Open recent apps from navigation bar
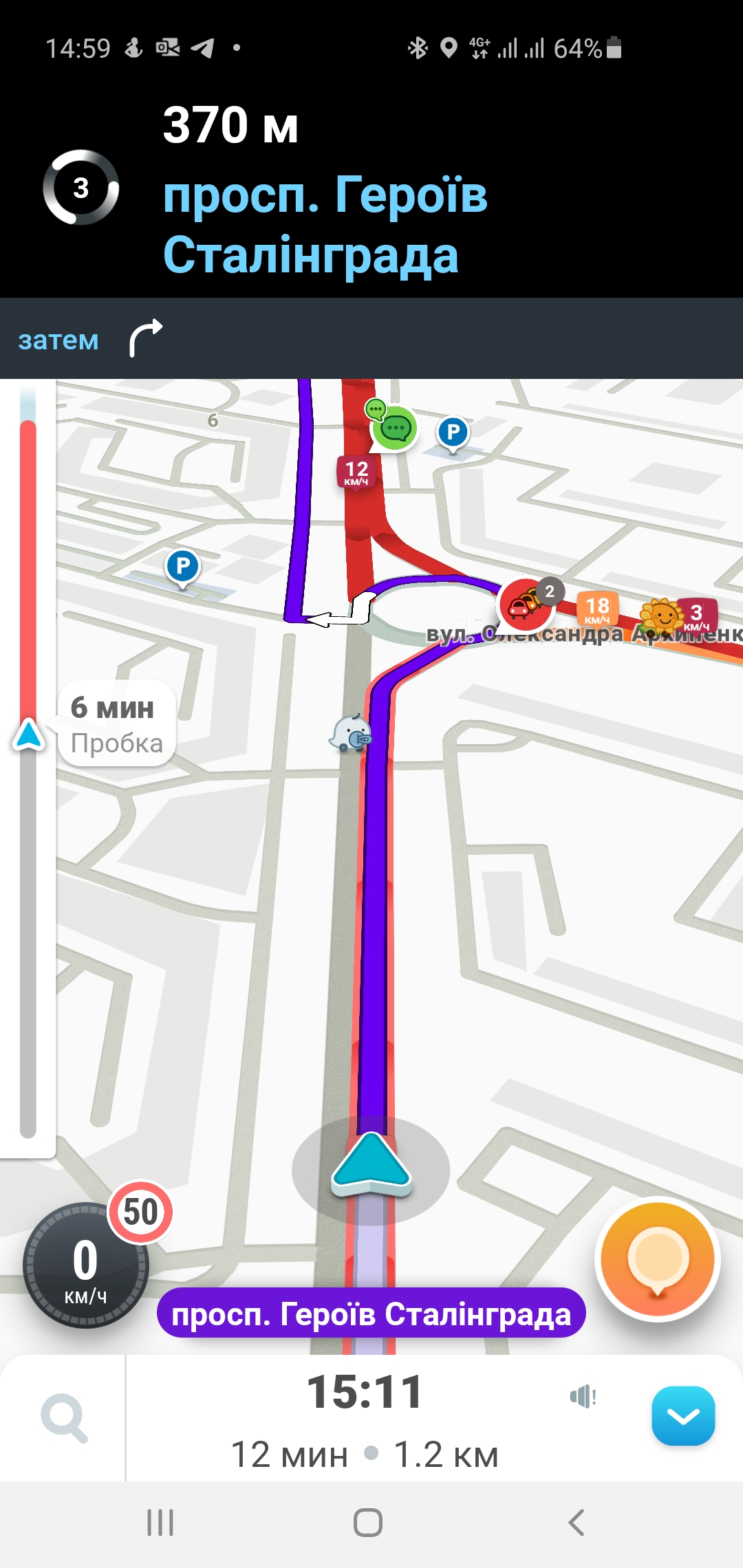The width and height of the screenshot is (743, 1568). pyautogui.click(x=160, y=1523)
